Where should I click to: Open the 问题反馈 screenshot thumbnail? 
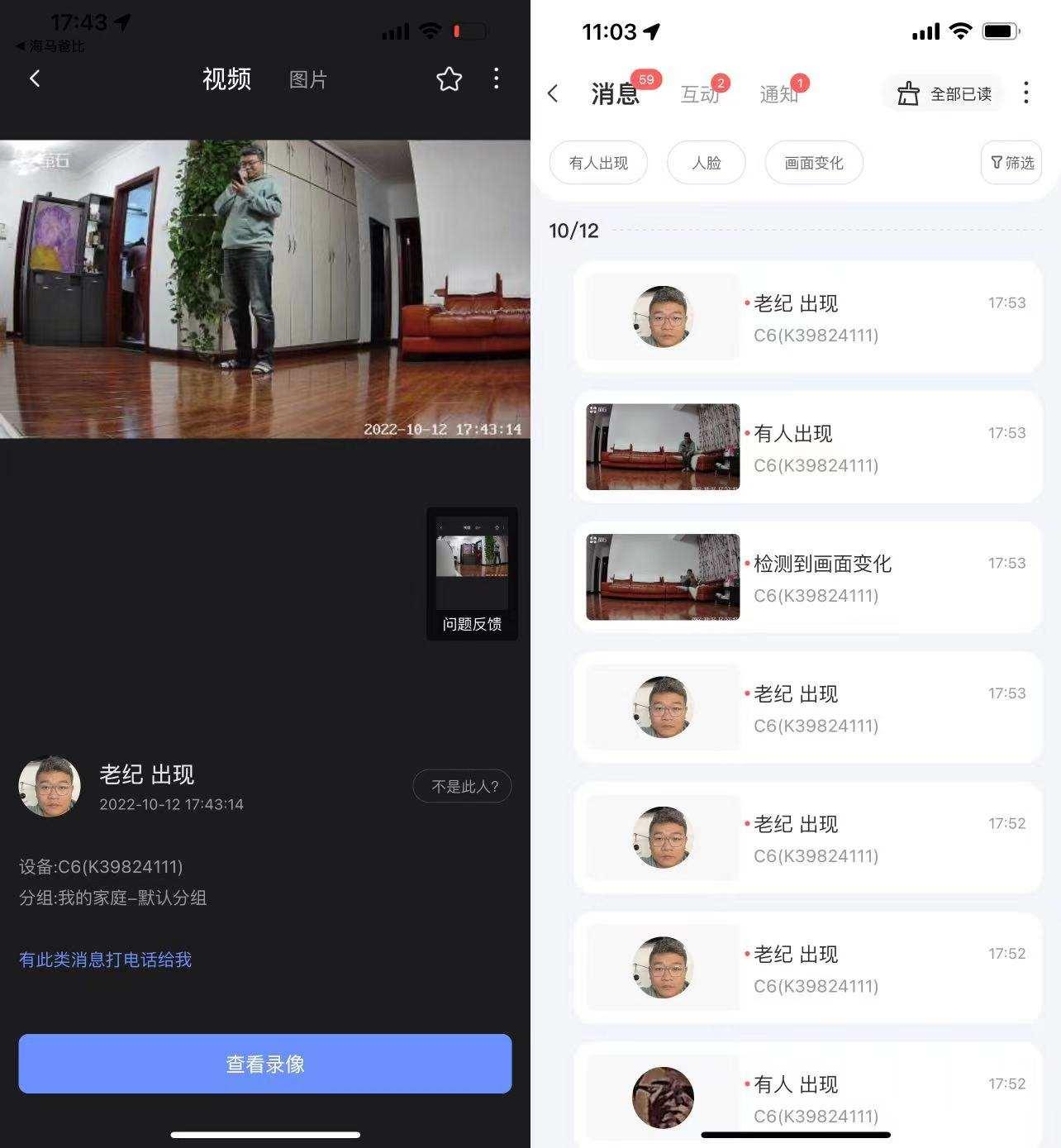tap(472, 573)
